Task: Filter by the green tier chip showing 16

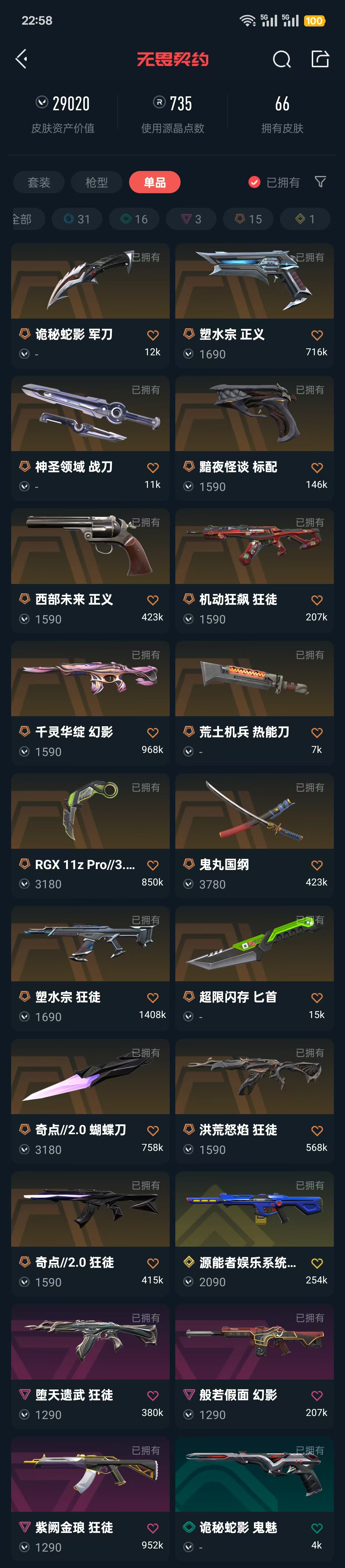Action: (x=134, y=219)
